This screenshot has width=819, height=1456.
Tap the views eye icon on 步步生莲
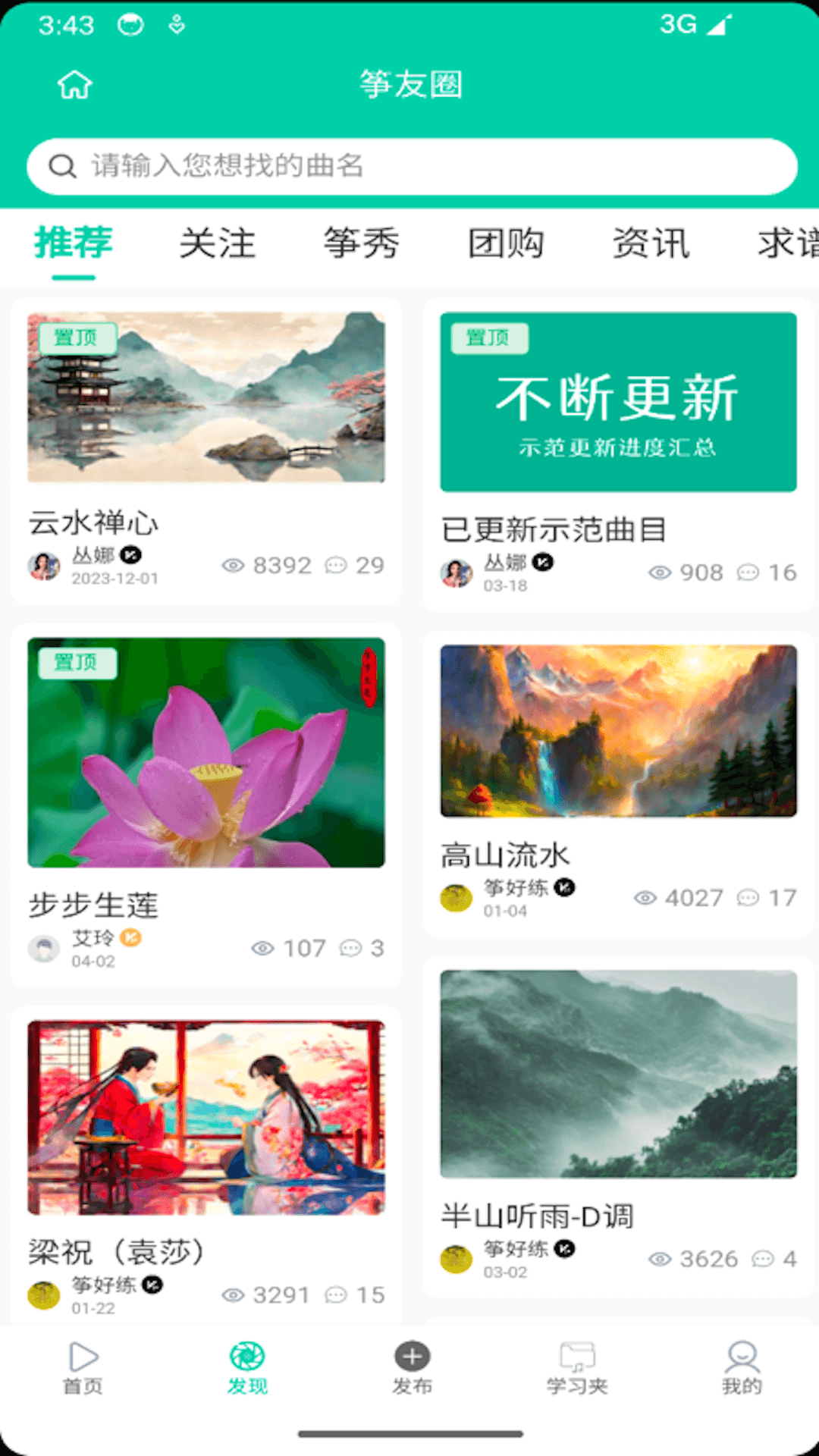pyautogui.click(x=262, y=949)
